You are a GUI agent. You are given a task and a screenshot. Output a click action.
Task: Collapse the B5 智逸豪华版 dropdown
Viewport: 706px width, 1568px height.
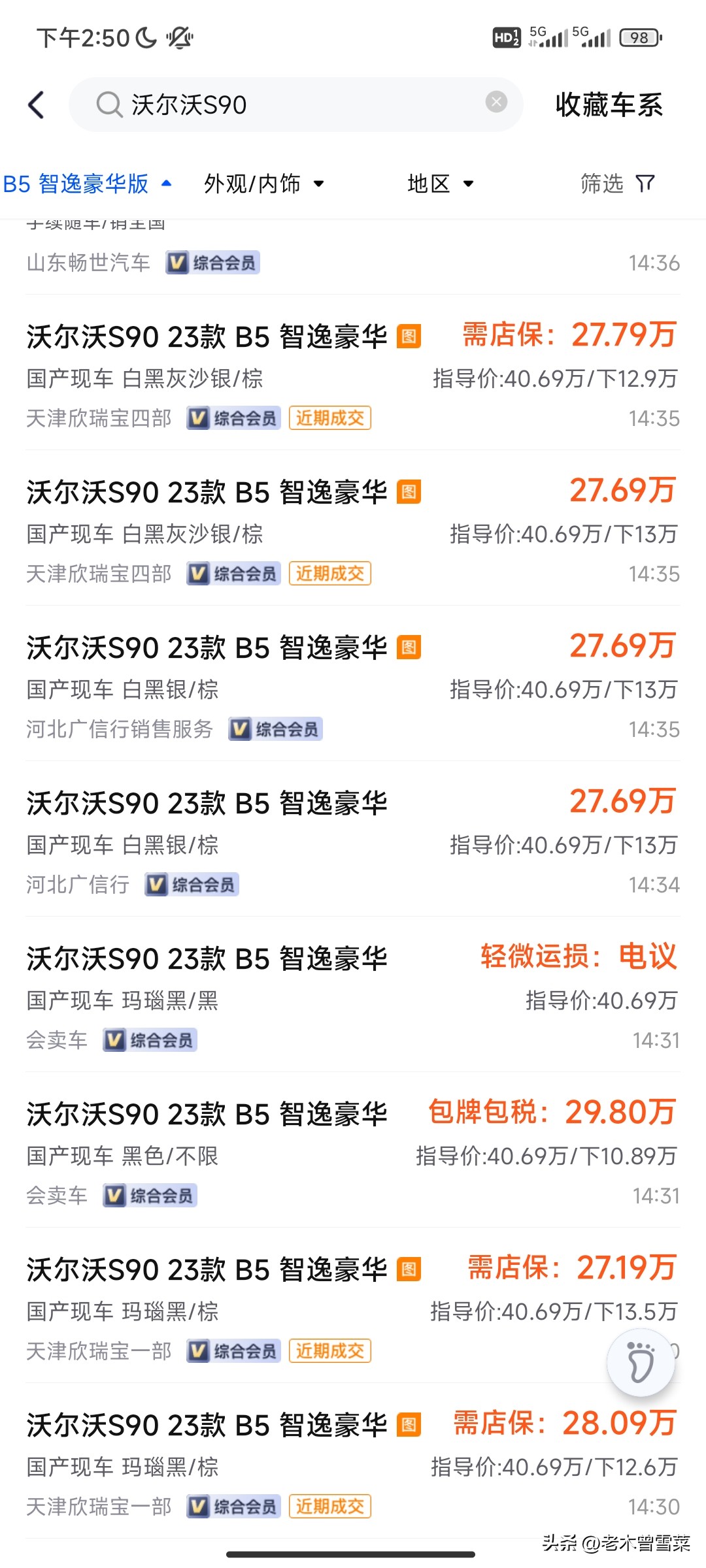click(88, 184)
